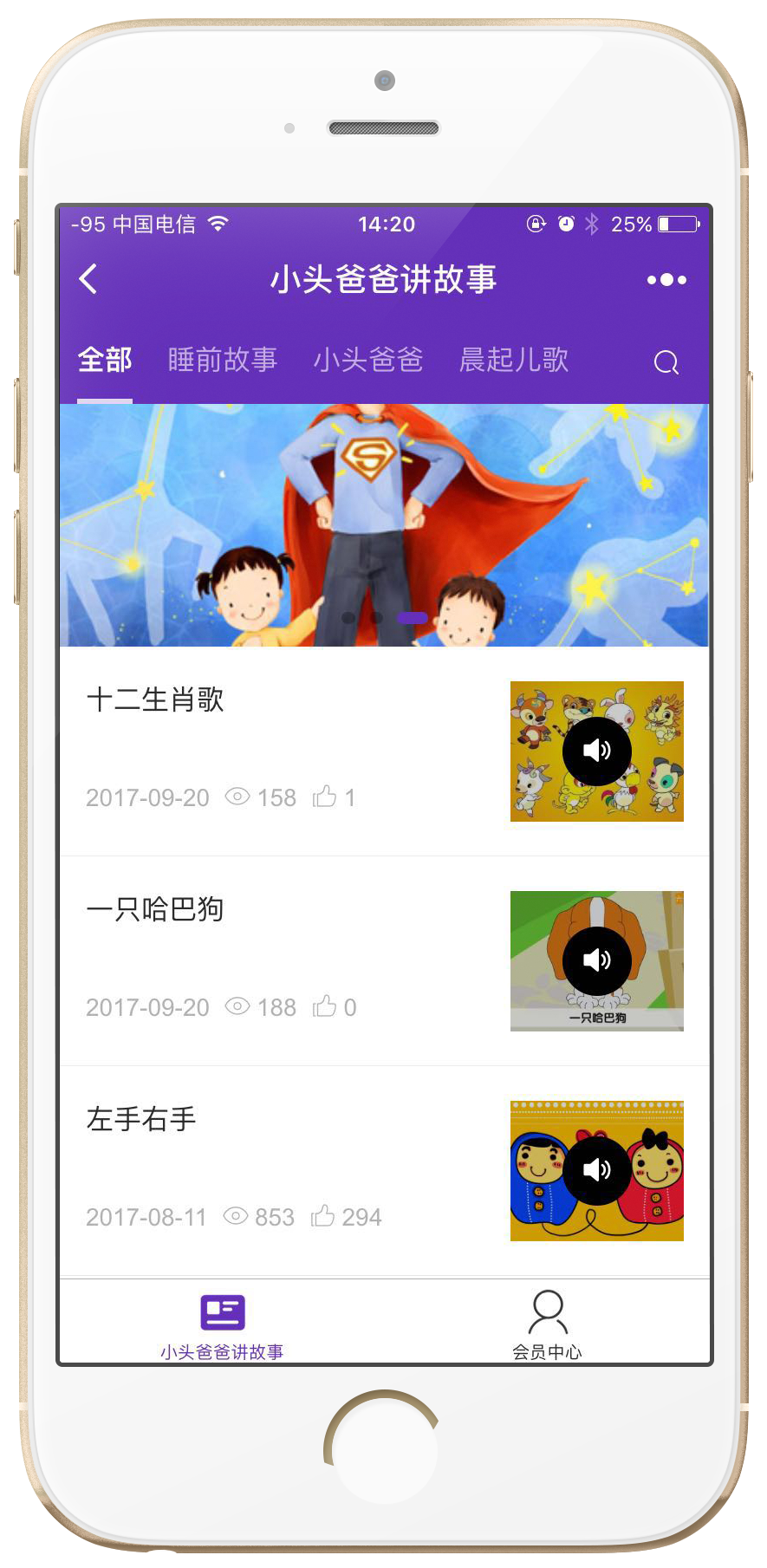Open the story 一只哈巴狗
The height and width of the screenshot is (1568, 767).
pyautogui.click(x=156, y=910)
